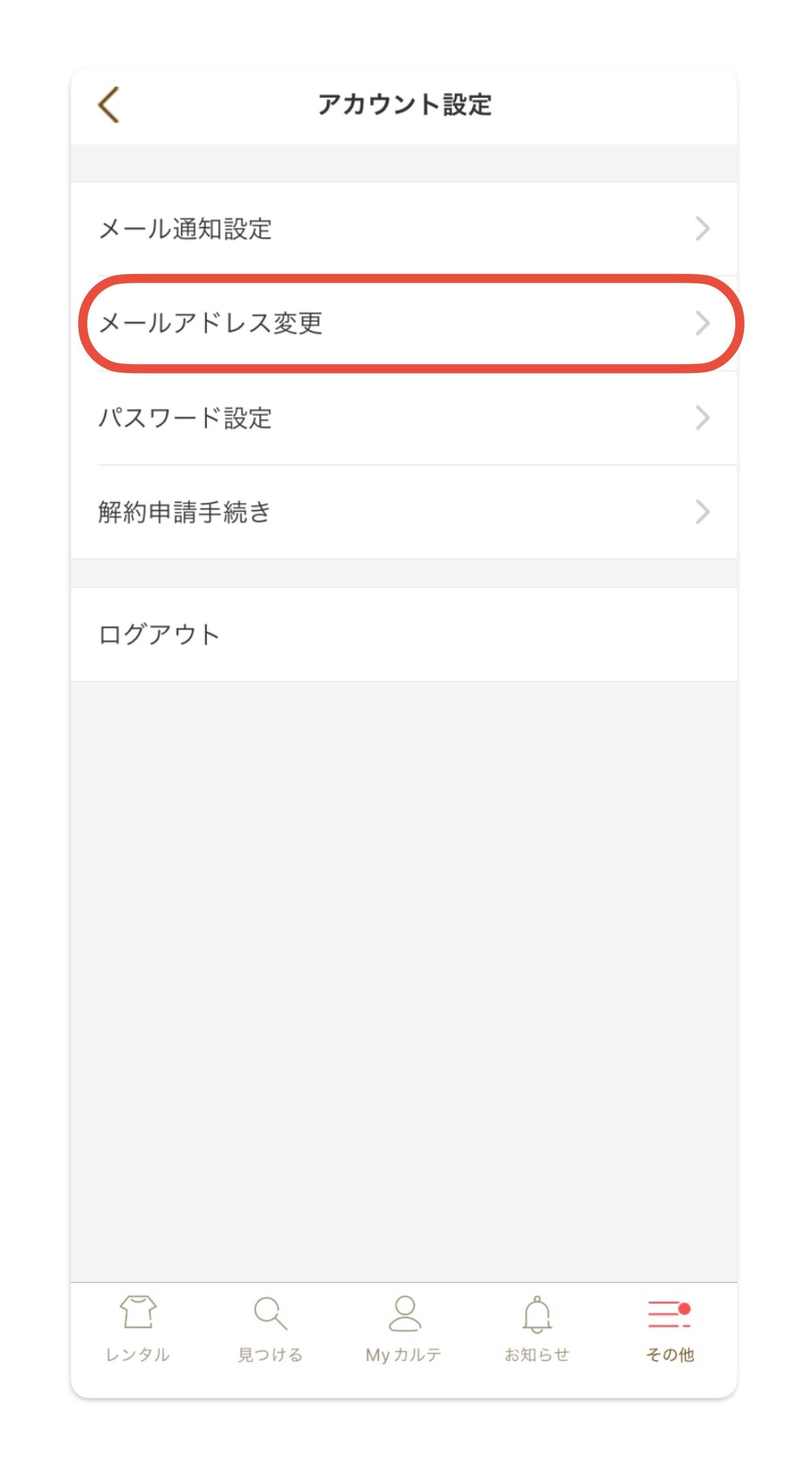812x1473 pixels.
Task: Go back from アカウント設定
Action: click(109, 105)
